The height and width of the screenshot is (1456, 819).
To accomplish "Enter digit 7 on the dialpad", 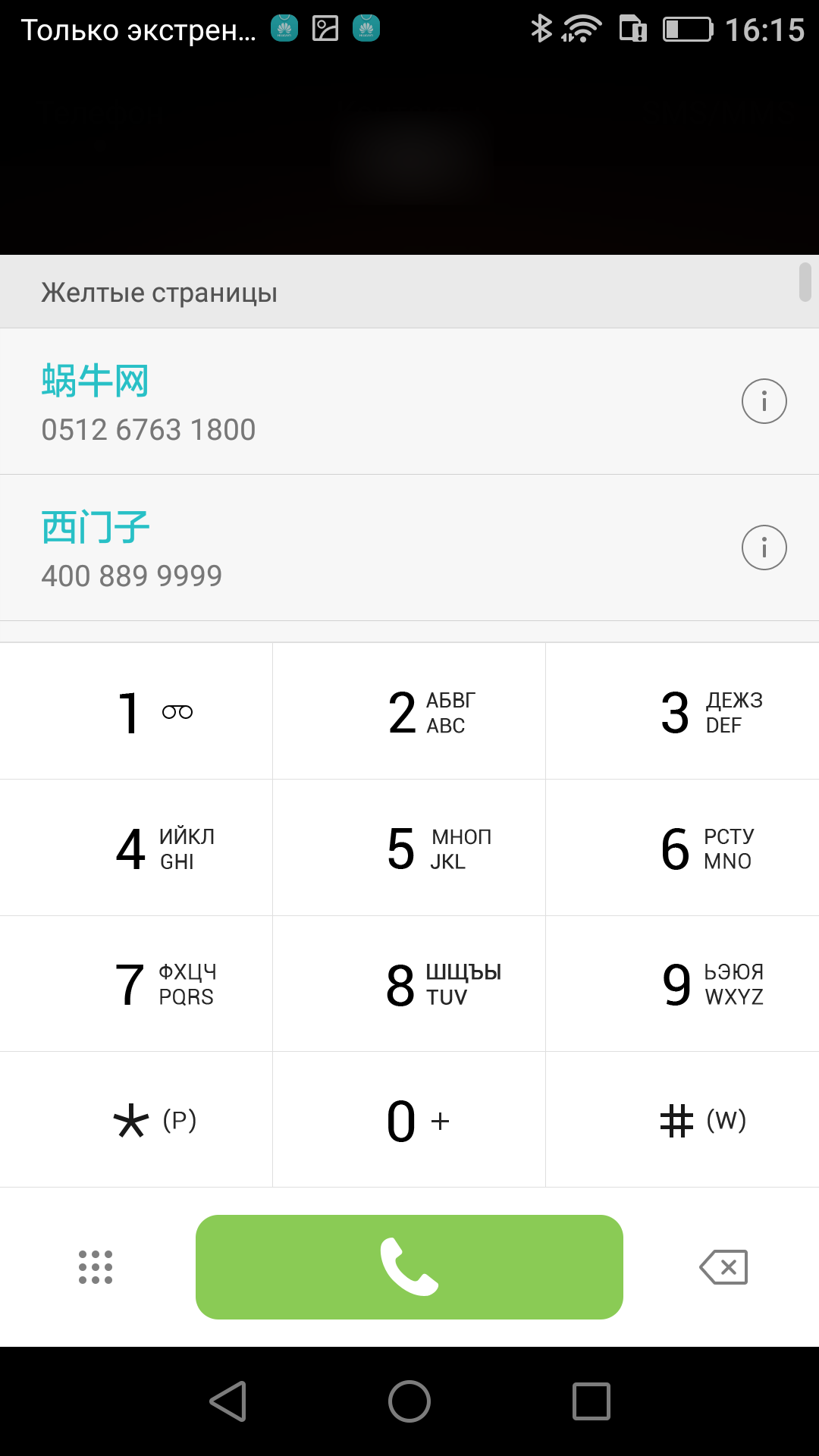I will [x=136, y=984].
